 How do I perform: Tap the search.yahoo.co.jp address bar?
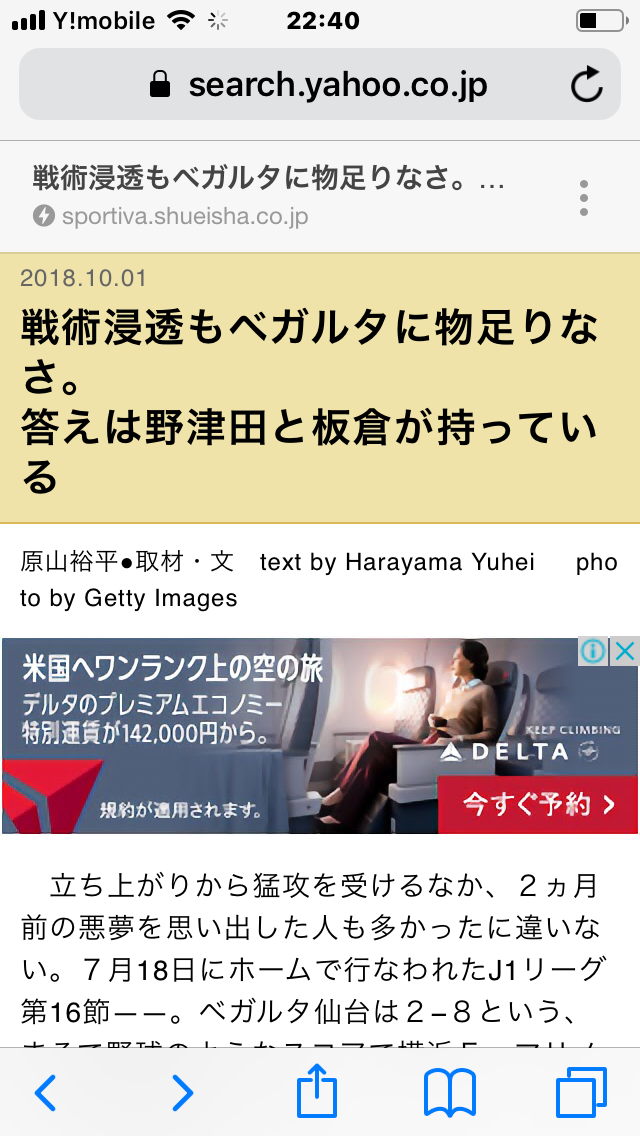click(x=320, y=85)
